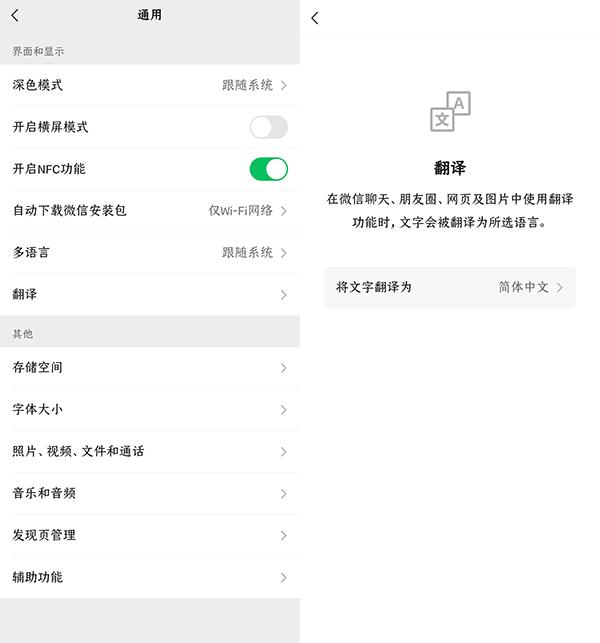The image size is (600, 643).
Task: Open 发现页管理
Action: click(x=150, y=535)
